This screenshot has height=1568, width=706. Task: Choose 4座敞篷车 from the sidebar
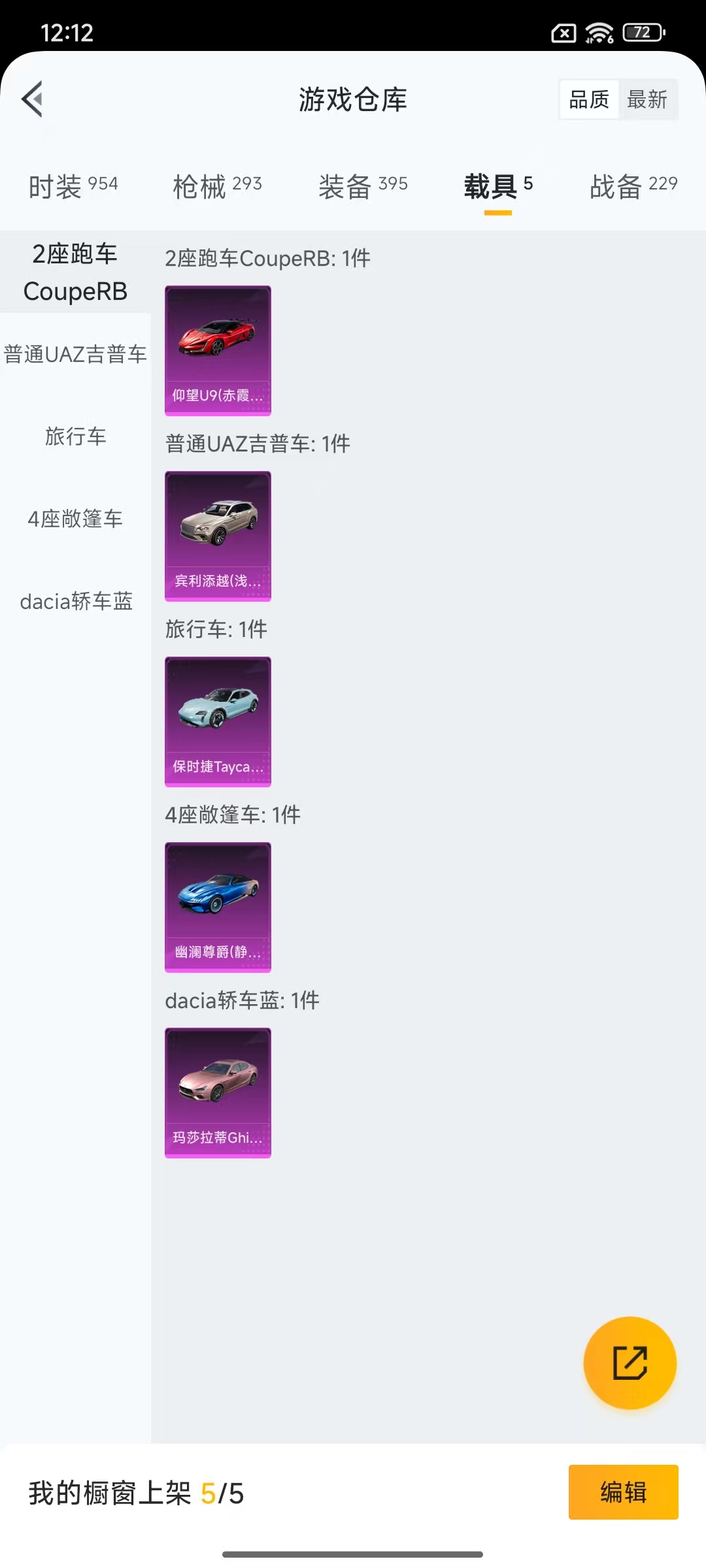75,519
